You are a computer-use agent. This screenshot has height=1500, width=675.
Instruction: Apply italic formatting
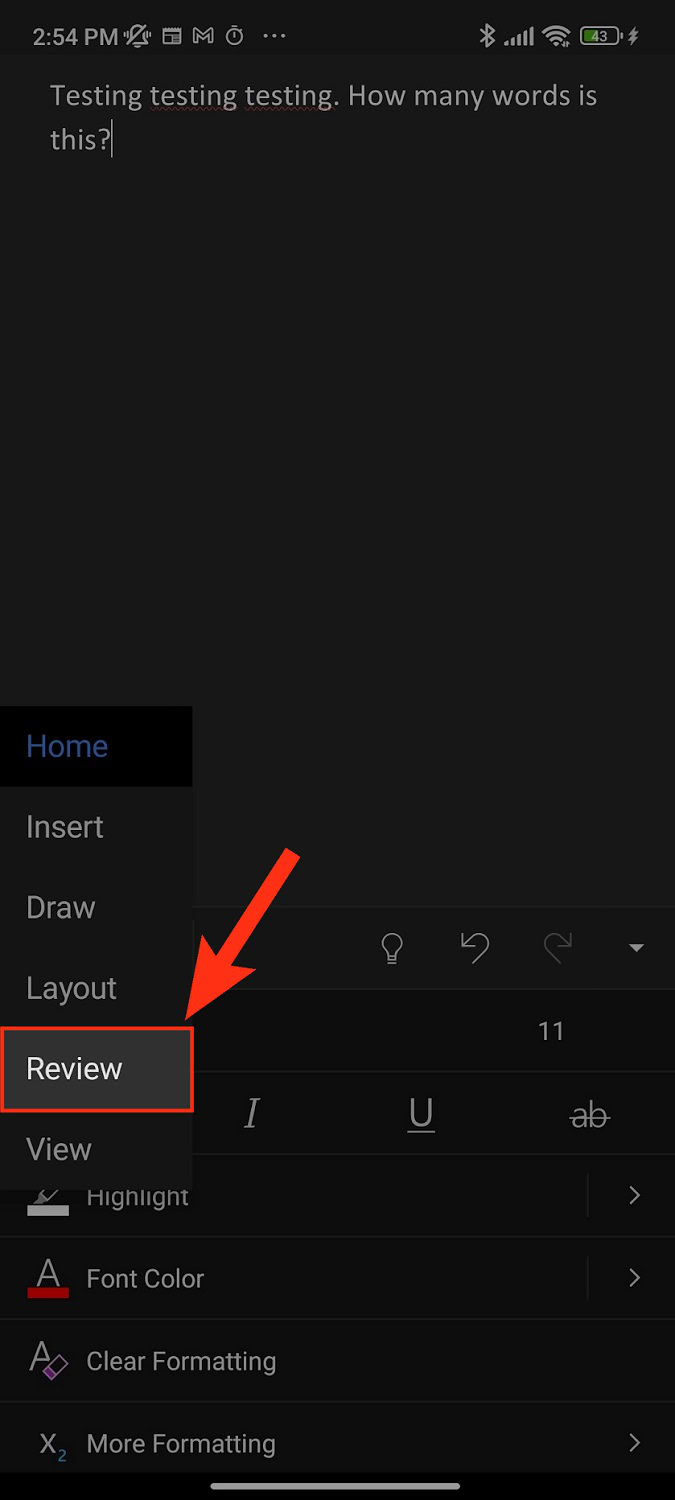tap(252, 1114)
